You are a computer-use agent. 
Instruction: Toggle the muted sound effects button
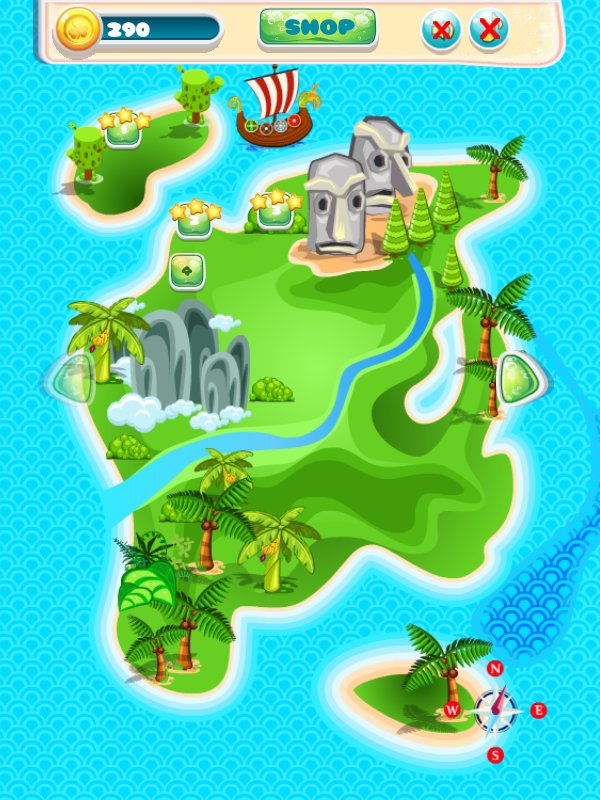440,29
